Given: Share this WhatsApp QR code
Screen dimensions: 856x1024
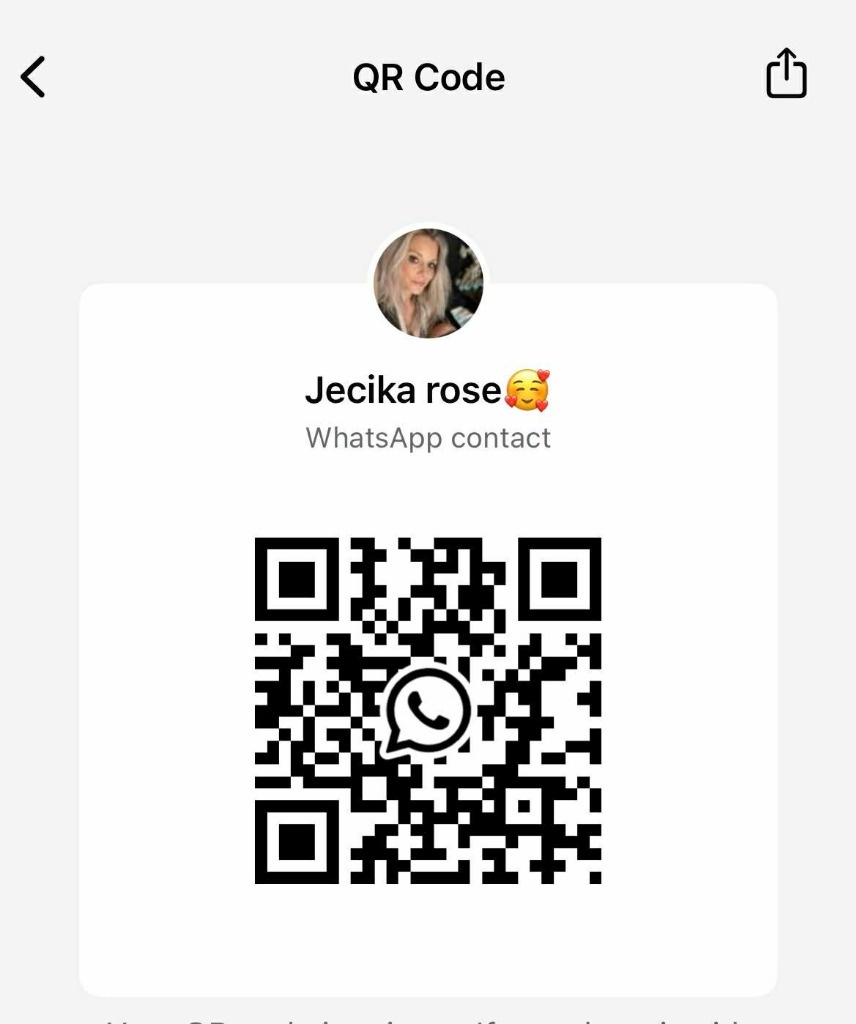Looking at the screenshot, I should [786, 74].
